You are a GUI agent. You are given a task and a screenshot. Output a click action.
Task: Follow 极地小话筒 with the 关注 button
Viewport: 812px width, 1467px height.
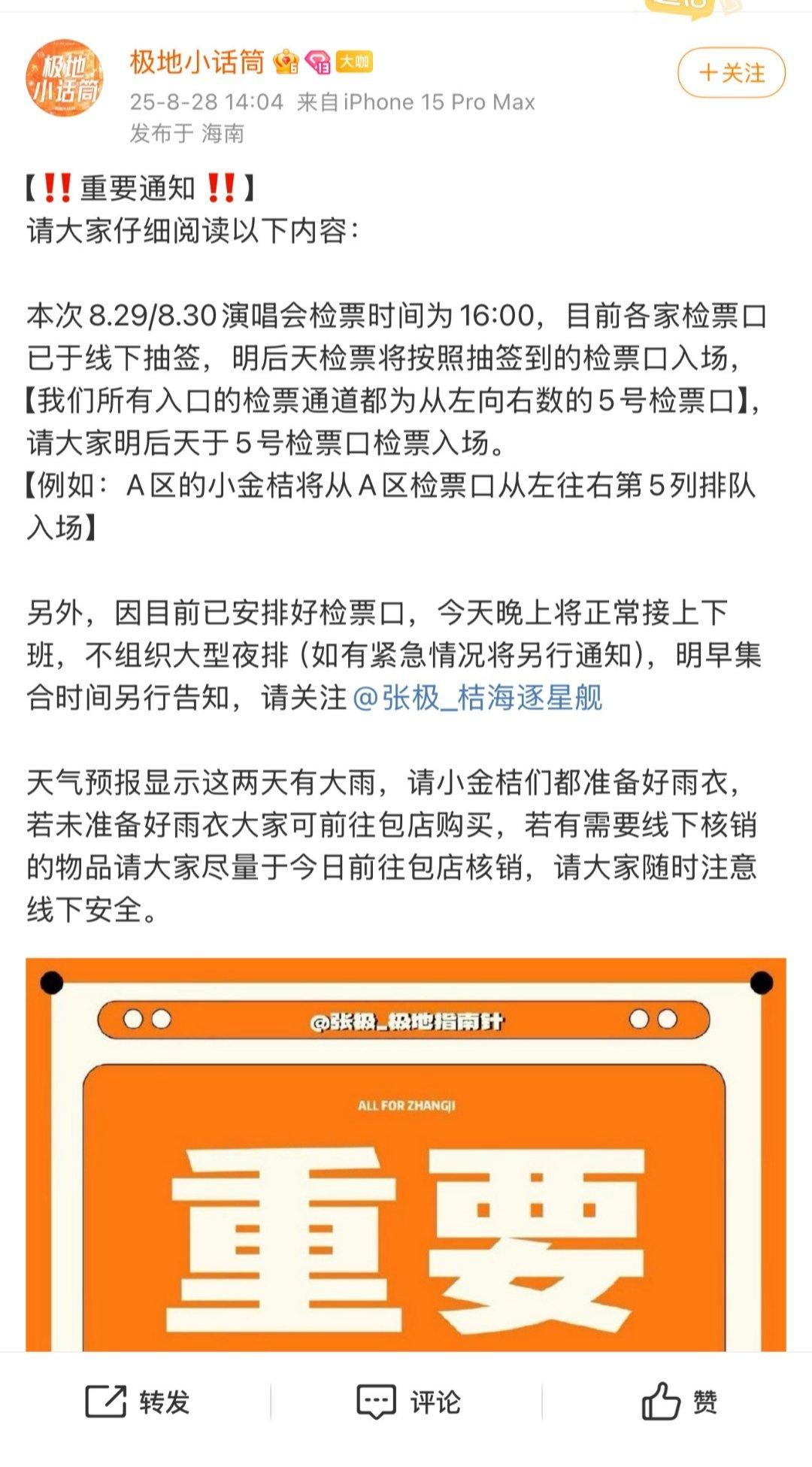(732, 73)
